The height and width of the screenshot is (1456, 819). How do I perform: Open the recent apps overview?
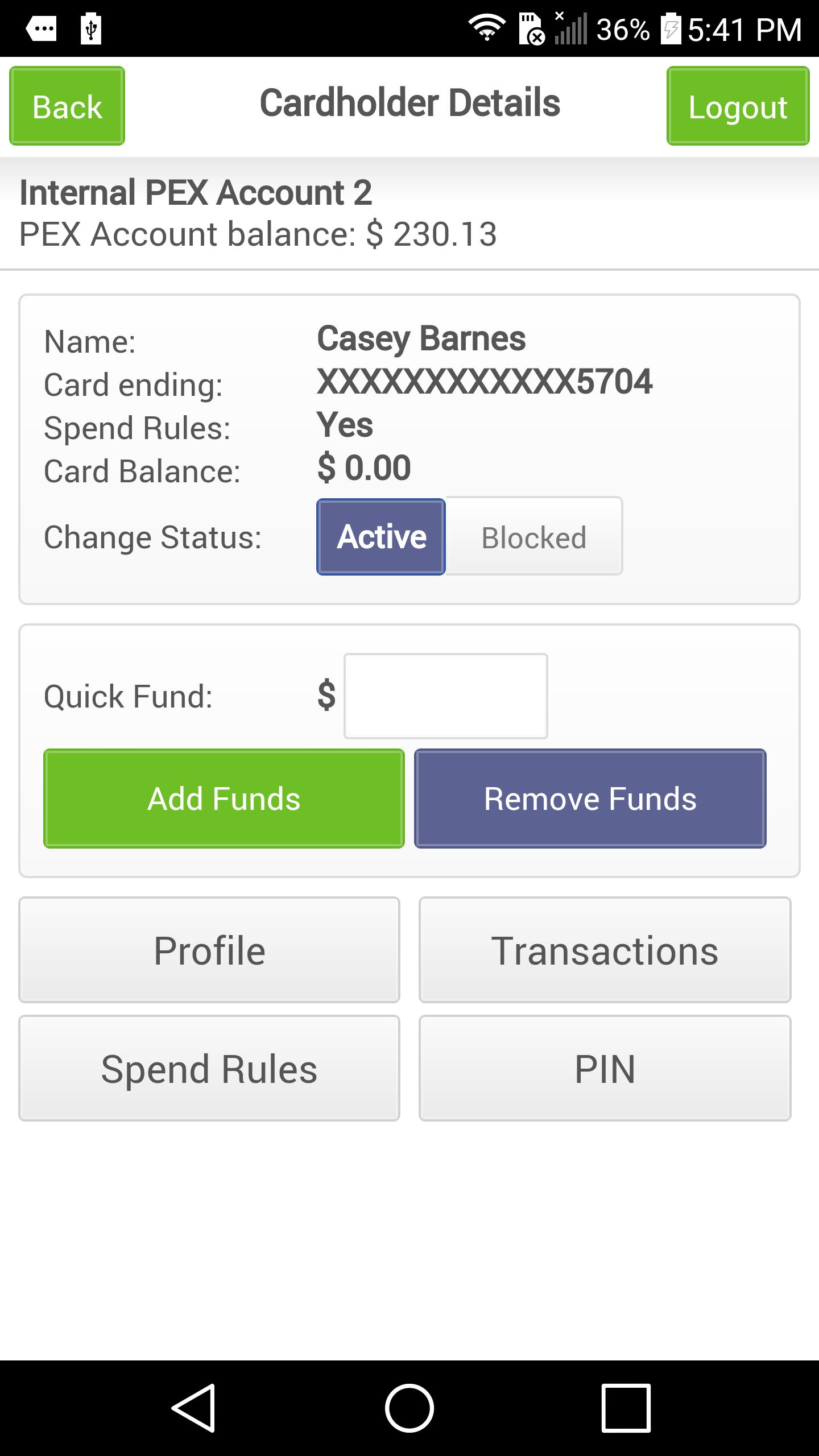pos(626,1408)
